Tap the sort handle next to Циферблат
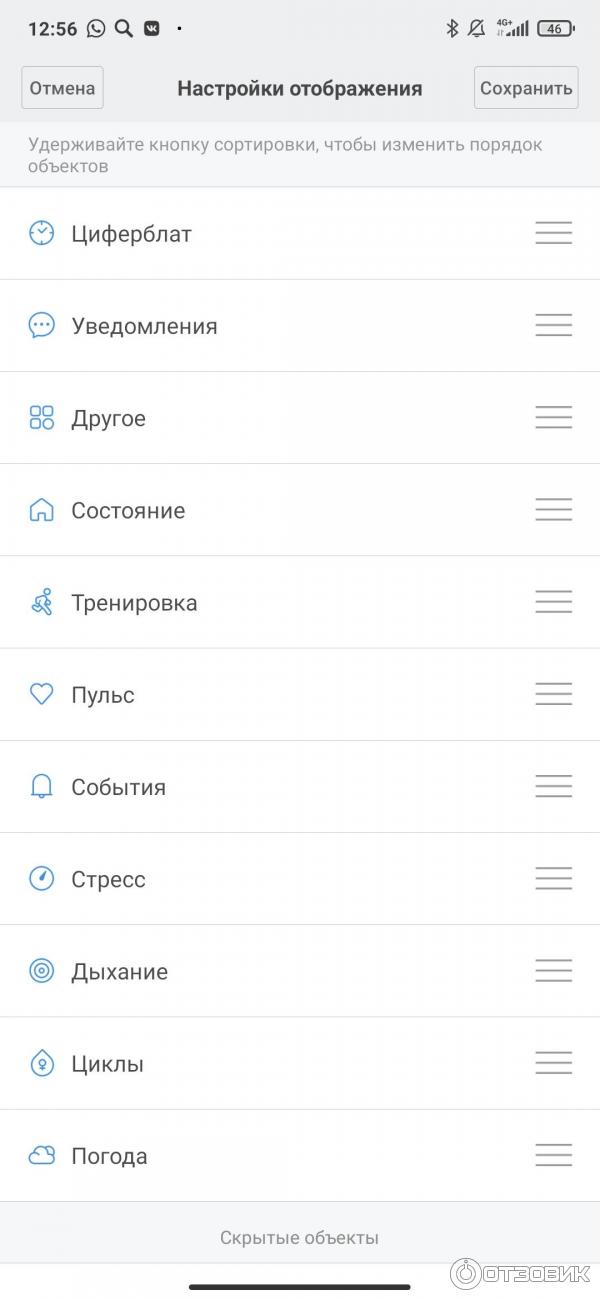Image resolution: width=600 pixels, height=1300 pixels. (x=553, y=233)
